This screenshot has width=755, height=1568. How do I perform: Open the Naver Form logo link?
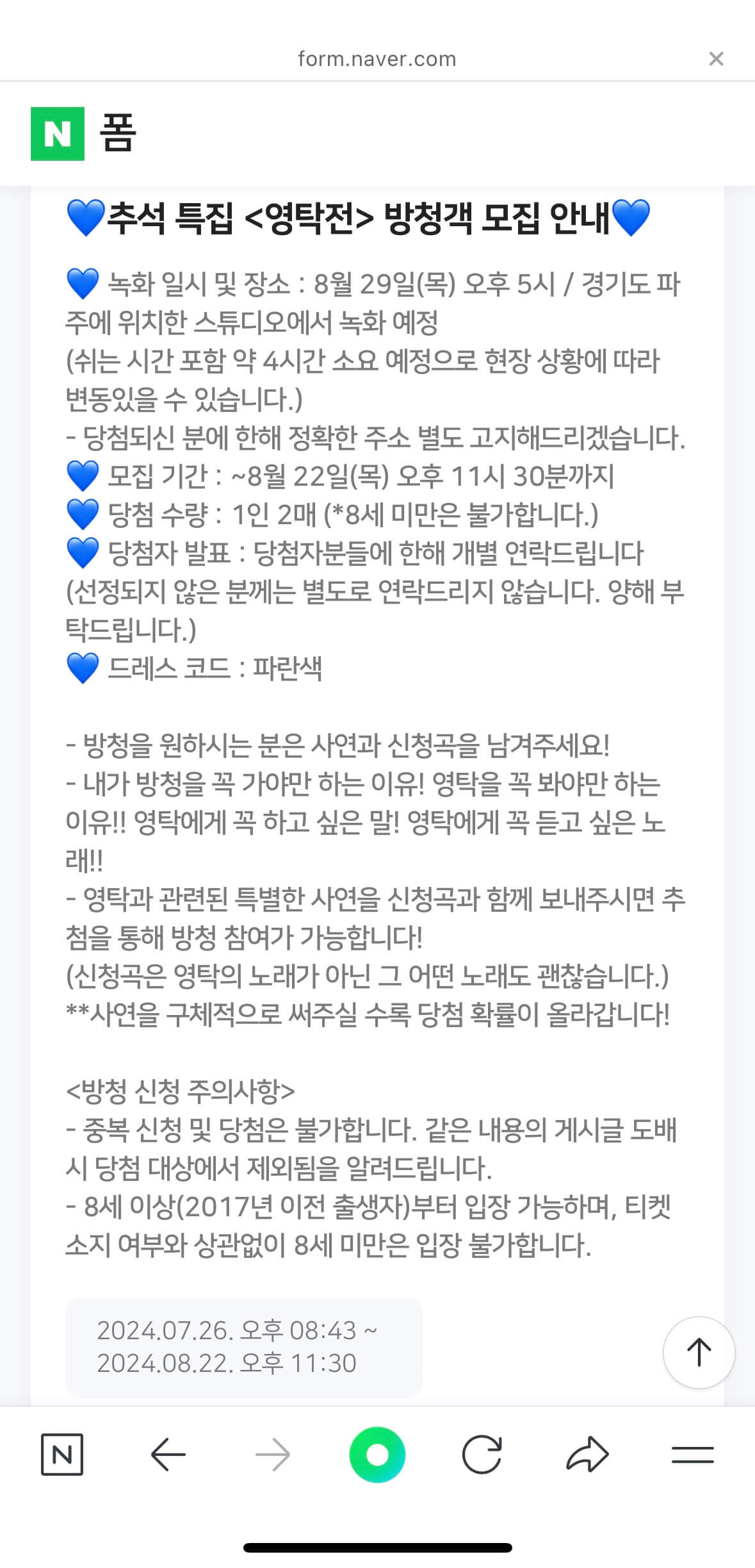click(x=83, y=133)
